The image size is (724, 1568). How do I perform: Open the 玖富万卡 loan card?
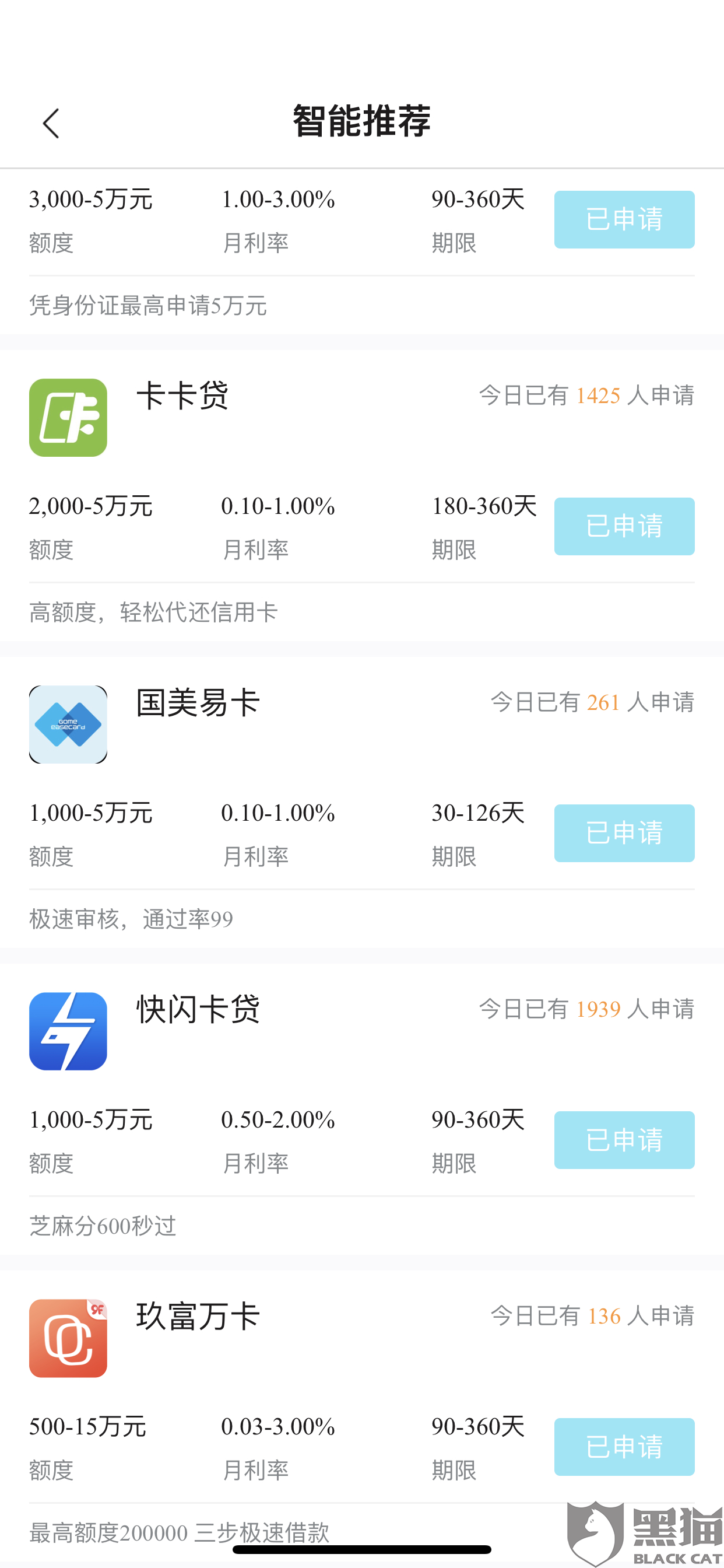tap(198, 1317)
